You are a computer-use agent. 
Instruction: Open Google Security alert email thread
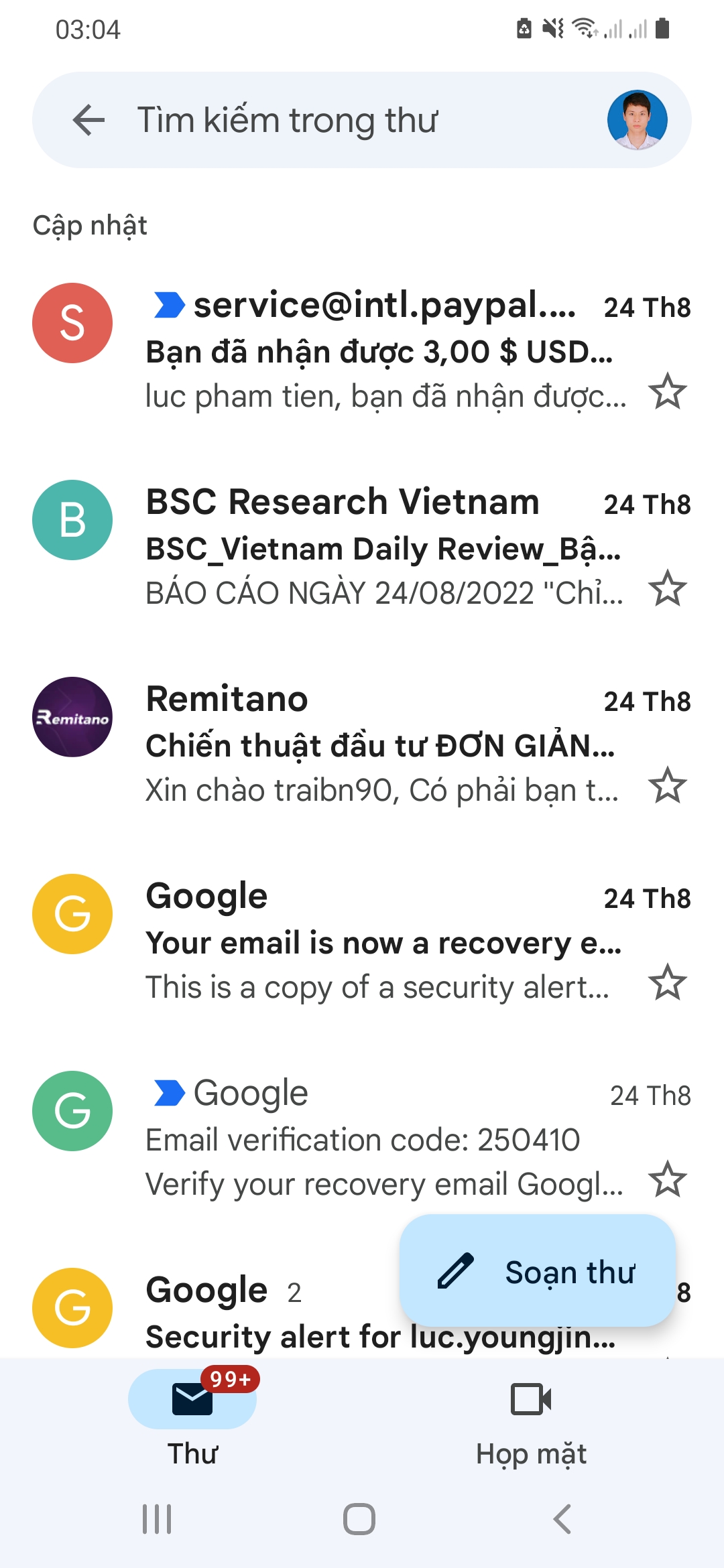(268, 1313)
